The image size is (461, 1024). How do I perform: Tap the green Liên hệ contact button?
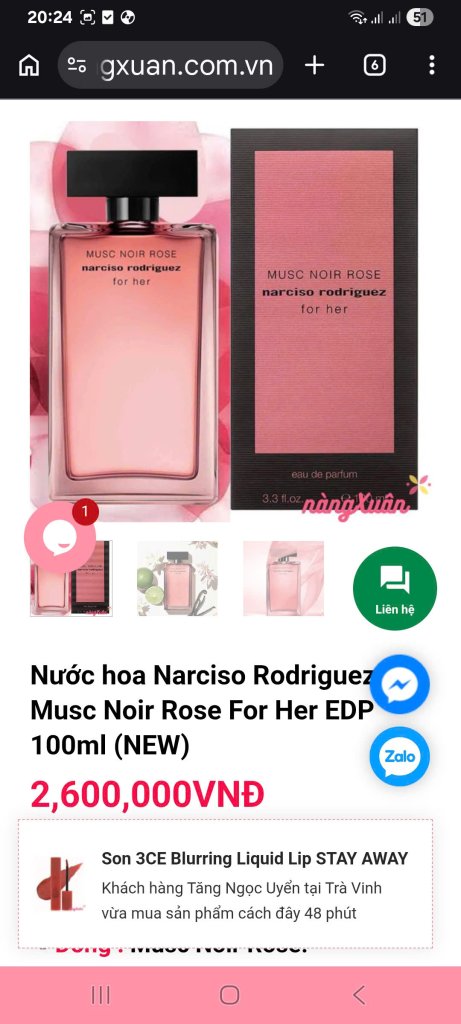[x=395, y=588]
